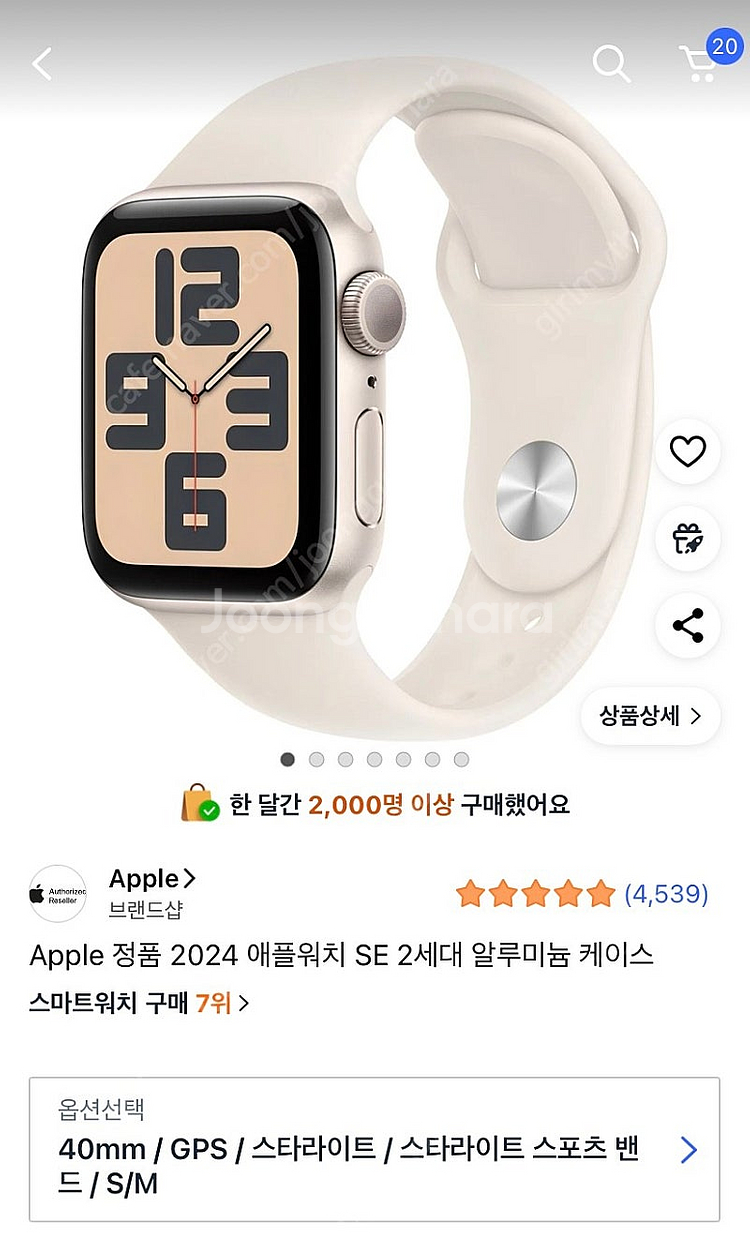Visit the Apple brand shop
The width and height of the screenshot is (750, 1233).
(x=152, y=880)
